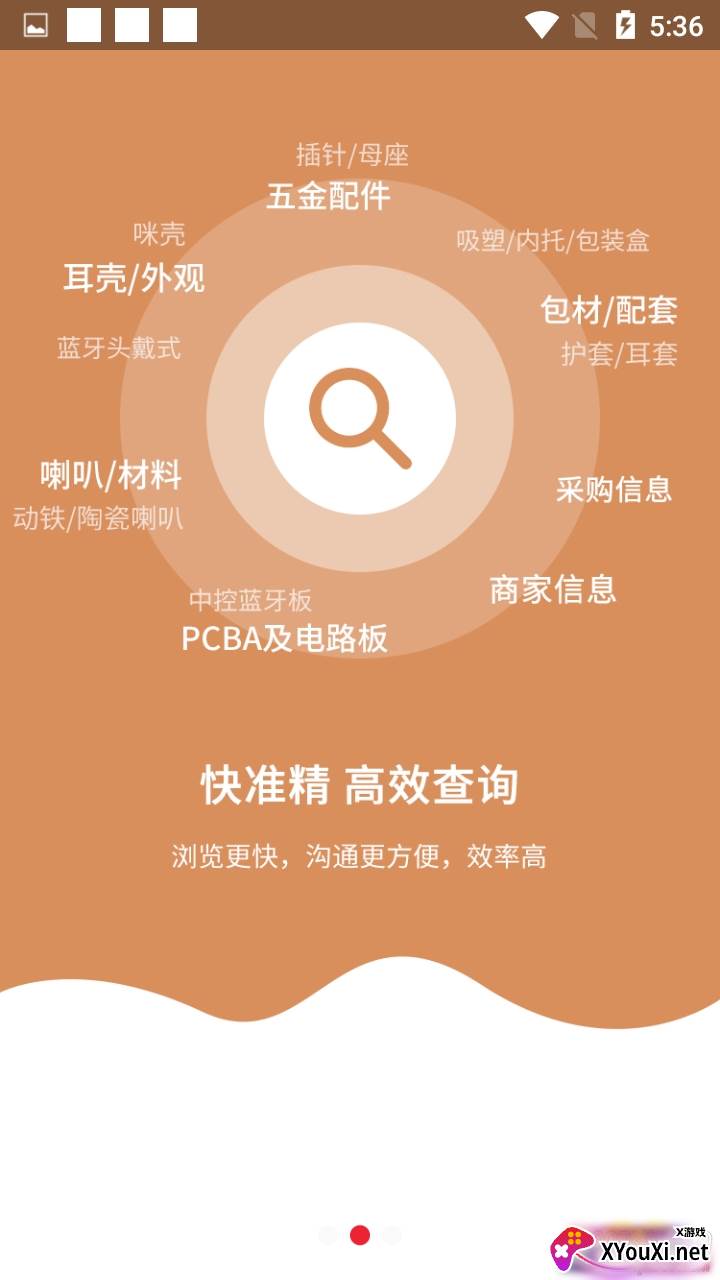Tap the 插针/母座 subcategory label
This screenshot has height=1280, width=720.
coord(352,154)
